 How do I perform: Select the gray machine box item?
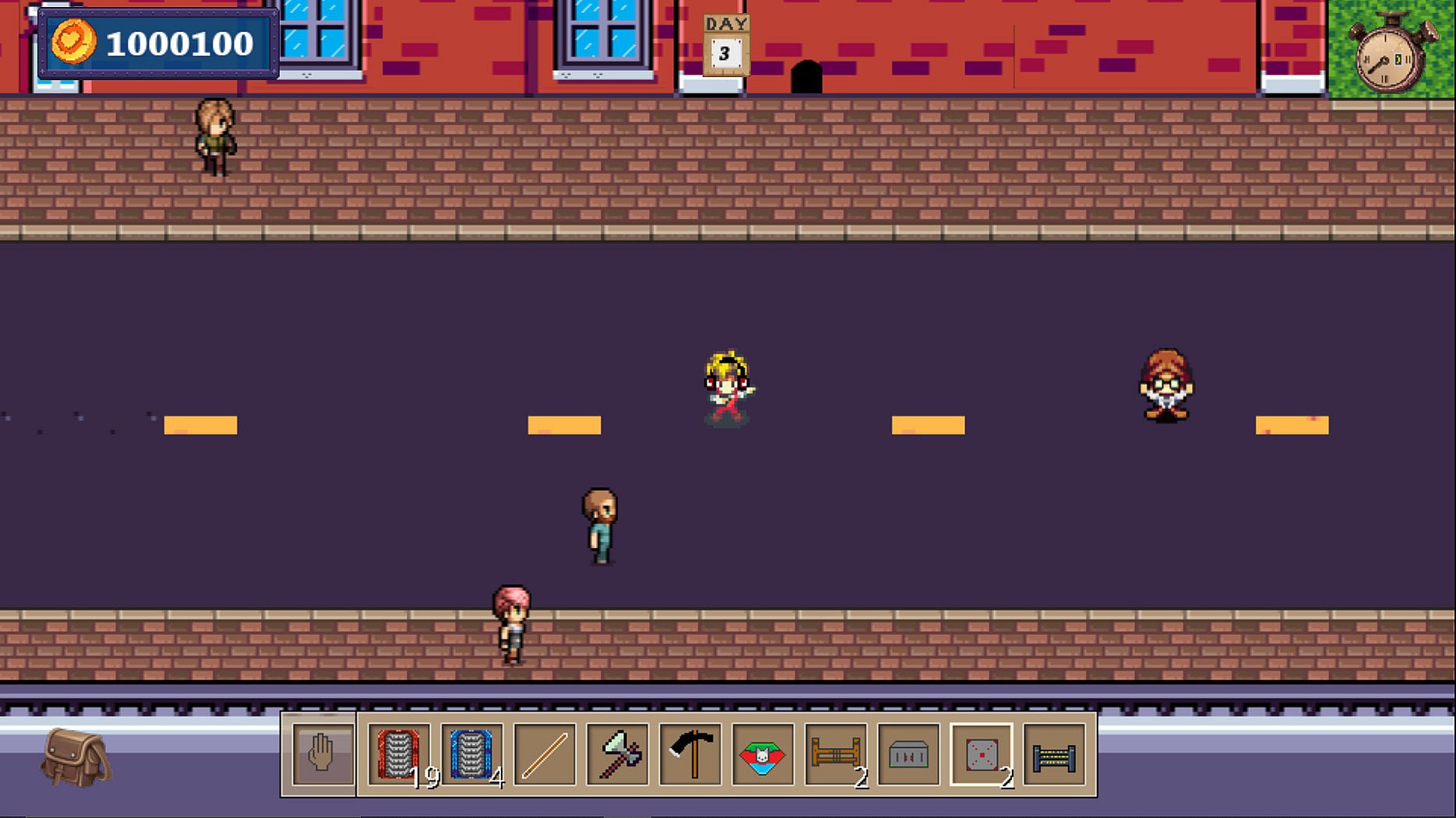(x=908, y=754)
